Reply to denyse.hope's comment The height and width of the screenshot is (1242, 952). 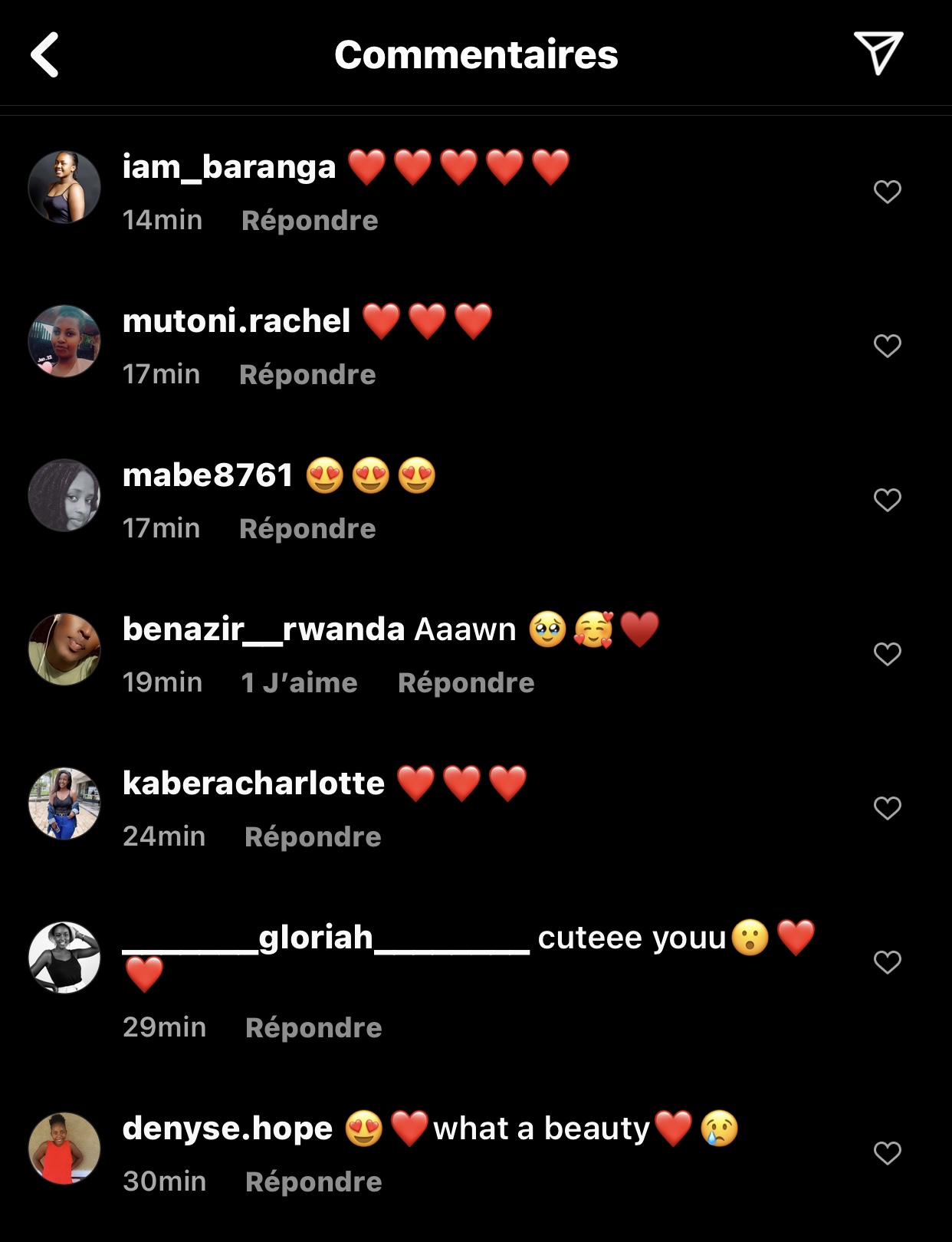click(x=314, y=1182)
